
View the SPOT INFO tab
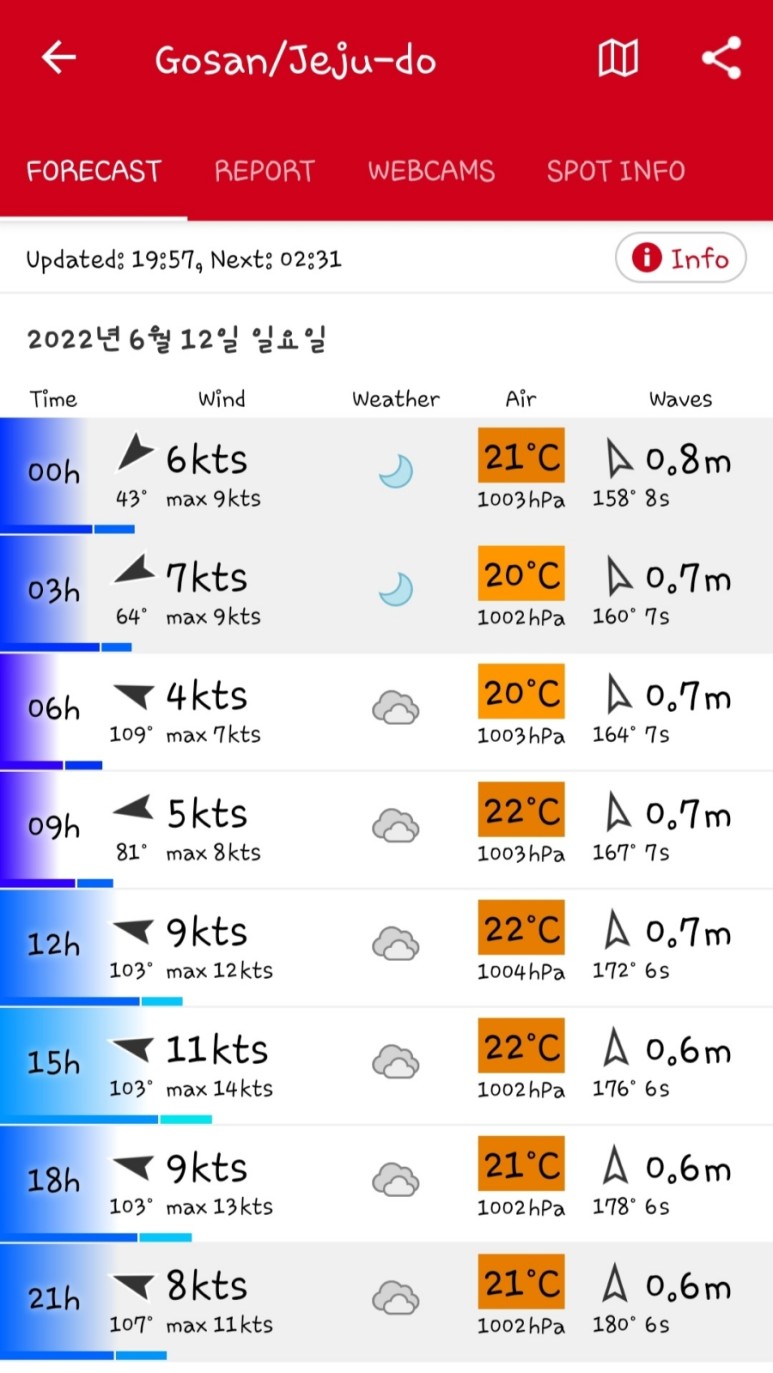click(x=615, y=171)
